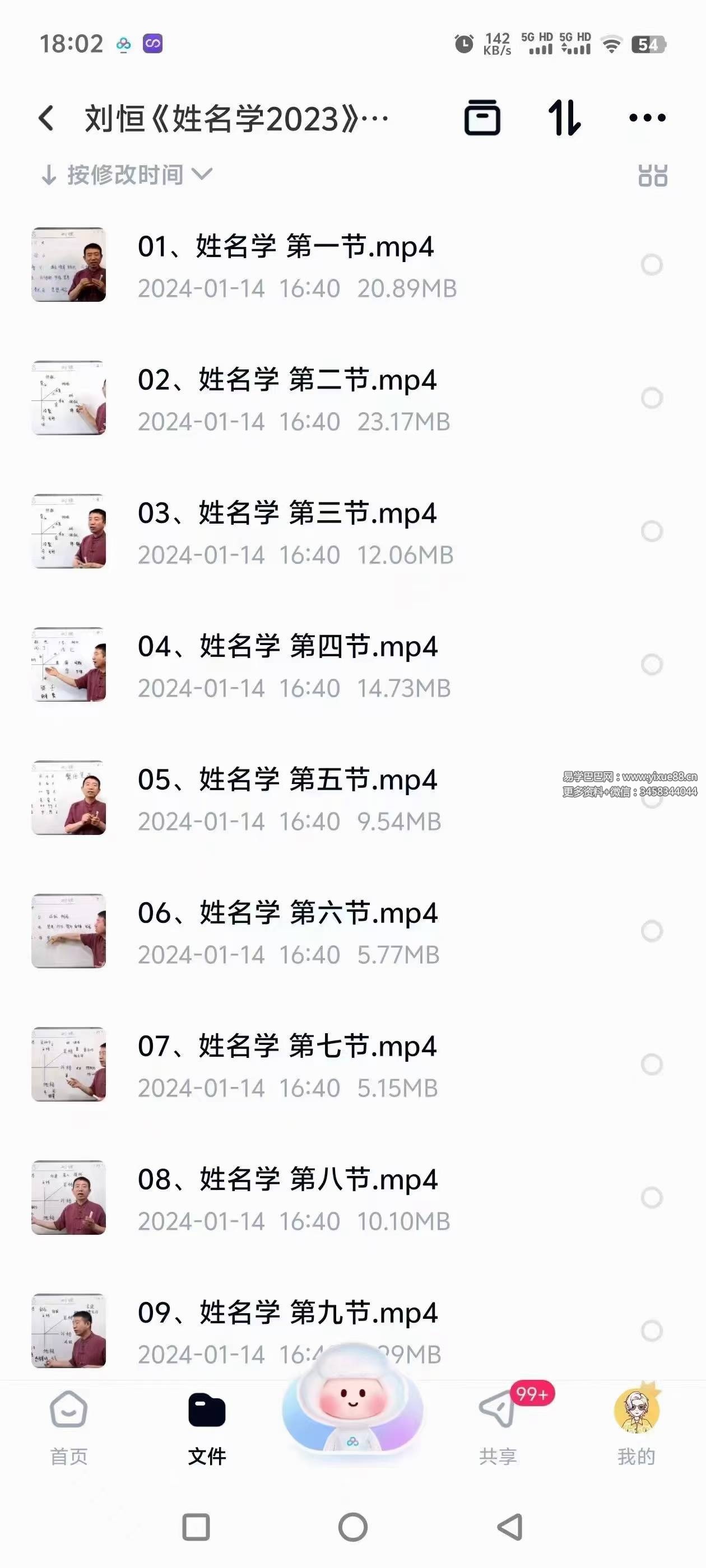Tap the back arrow to leave the folder
The height and width of the screenshot is (1568, 706).
point(45,119)
